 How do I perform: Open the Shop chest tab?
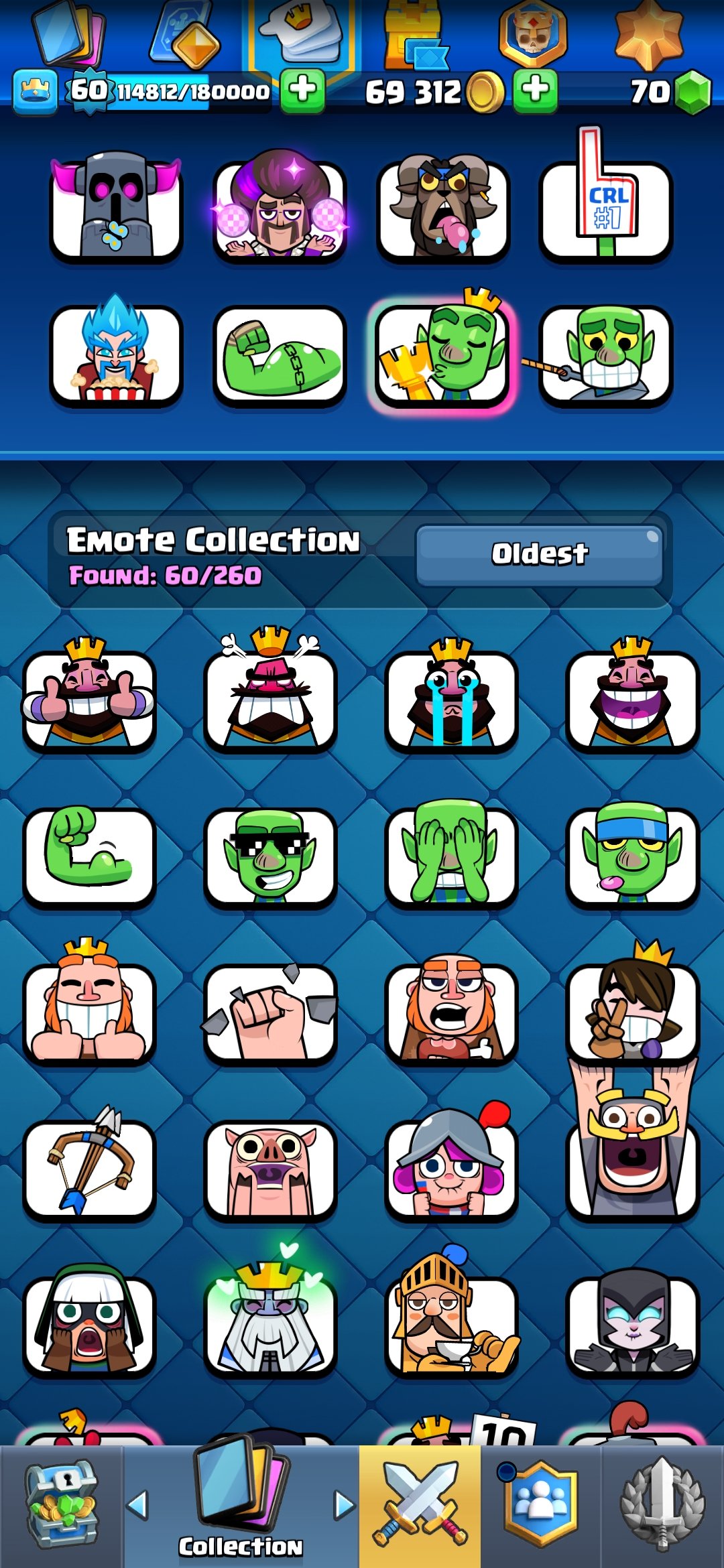point(62,1506)
